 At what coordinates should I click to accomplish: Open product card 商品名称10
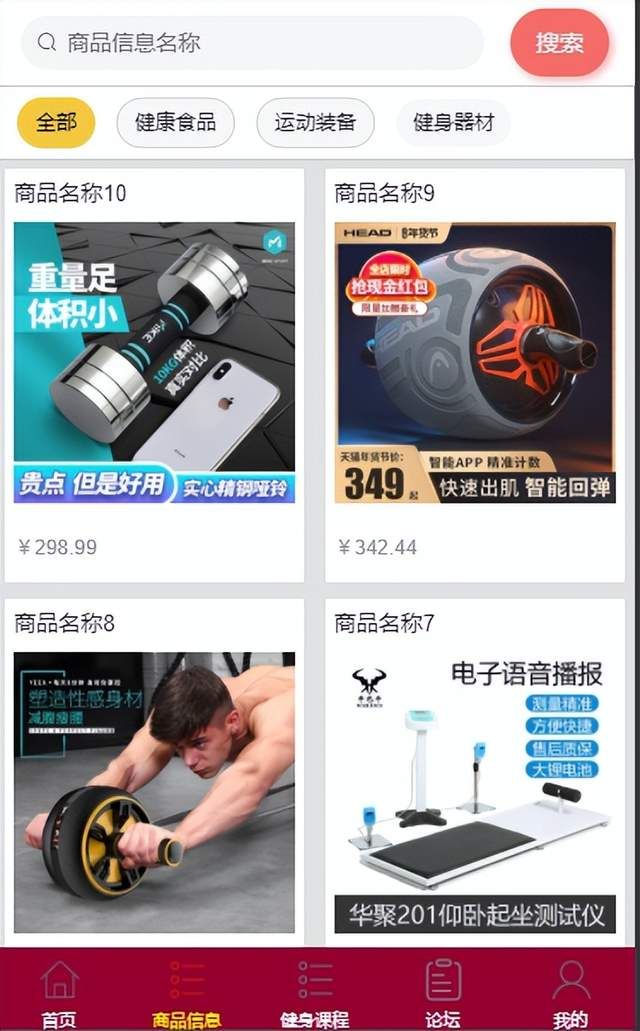point(155,375)
